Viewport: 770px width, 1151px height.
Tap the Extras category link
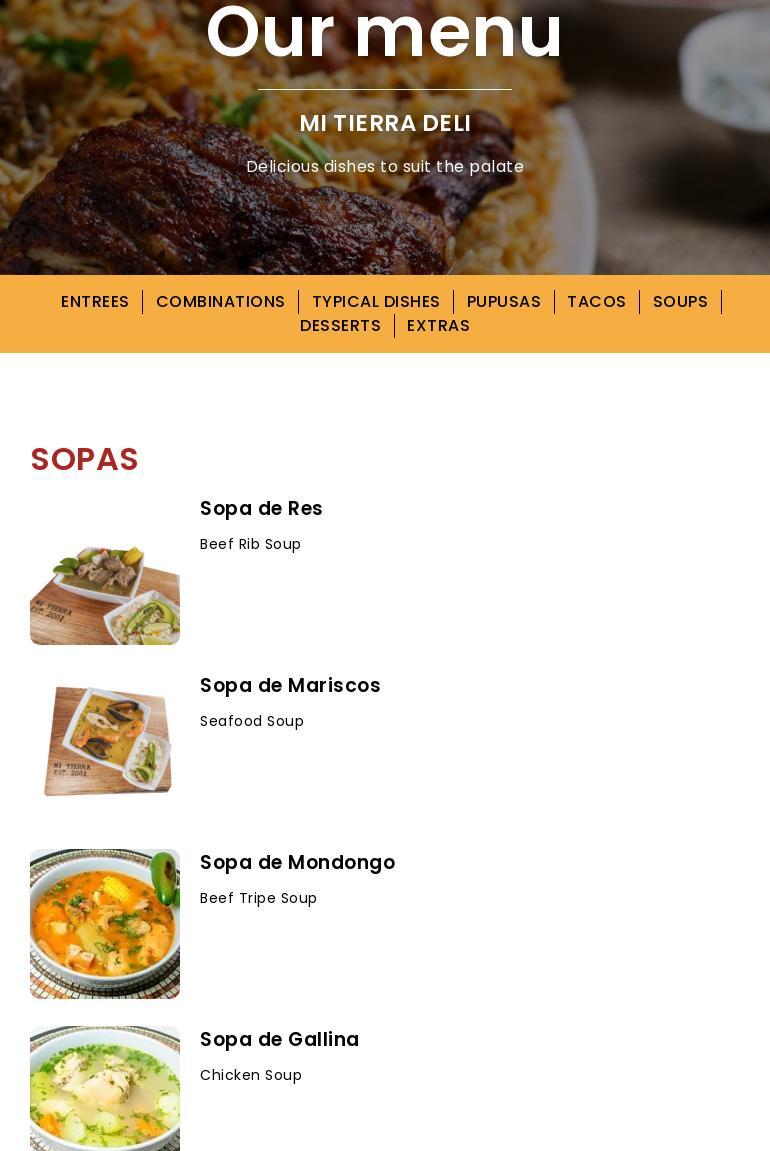(438, 326)
